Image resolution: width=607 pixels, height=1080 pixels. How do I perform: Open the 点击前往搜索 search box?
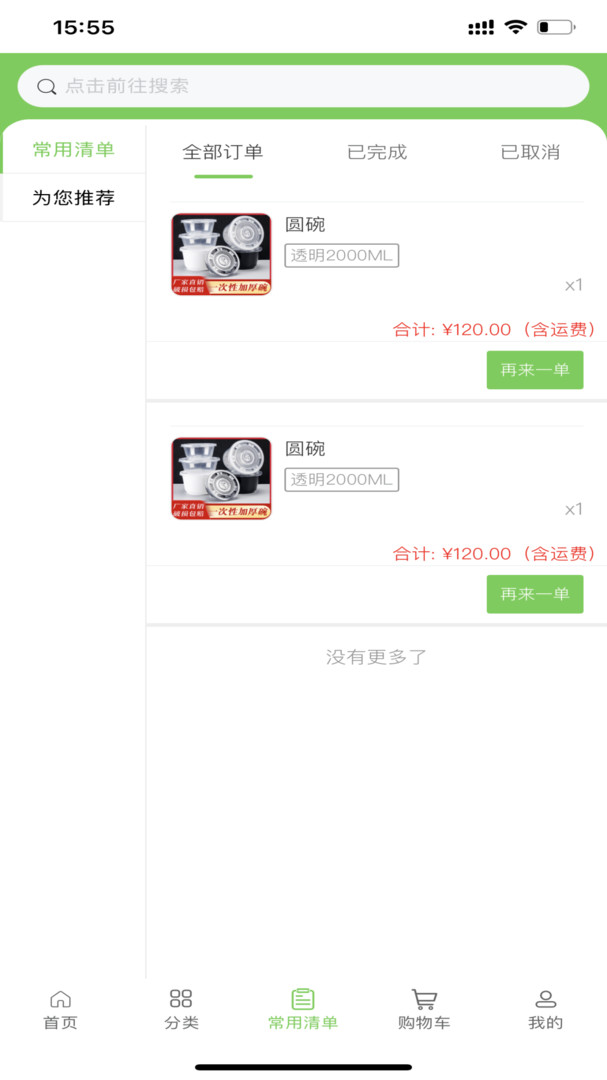tap(303, 86)
